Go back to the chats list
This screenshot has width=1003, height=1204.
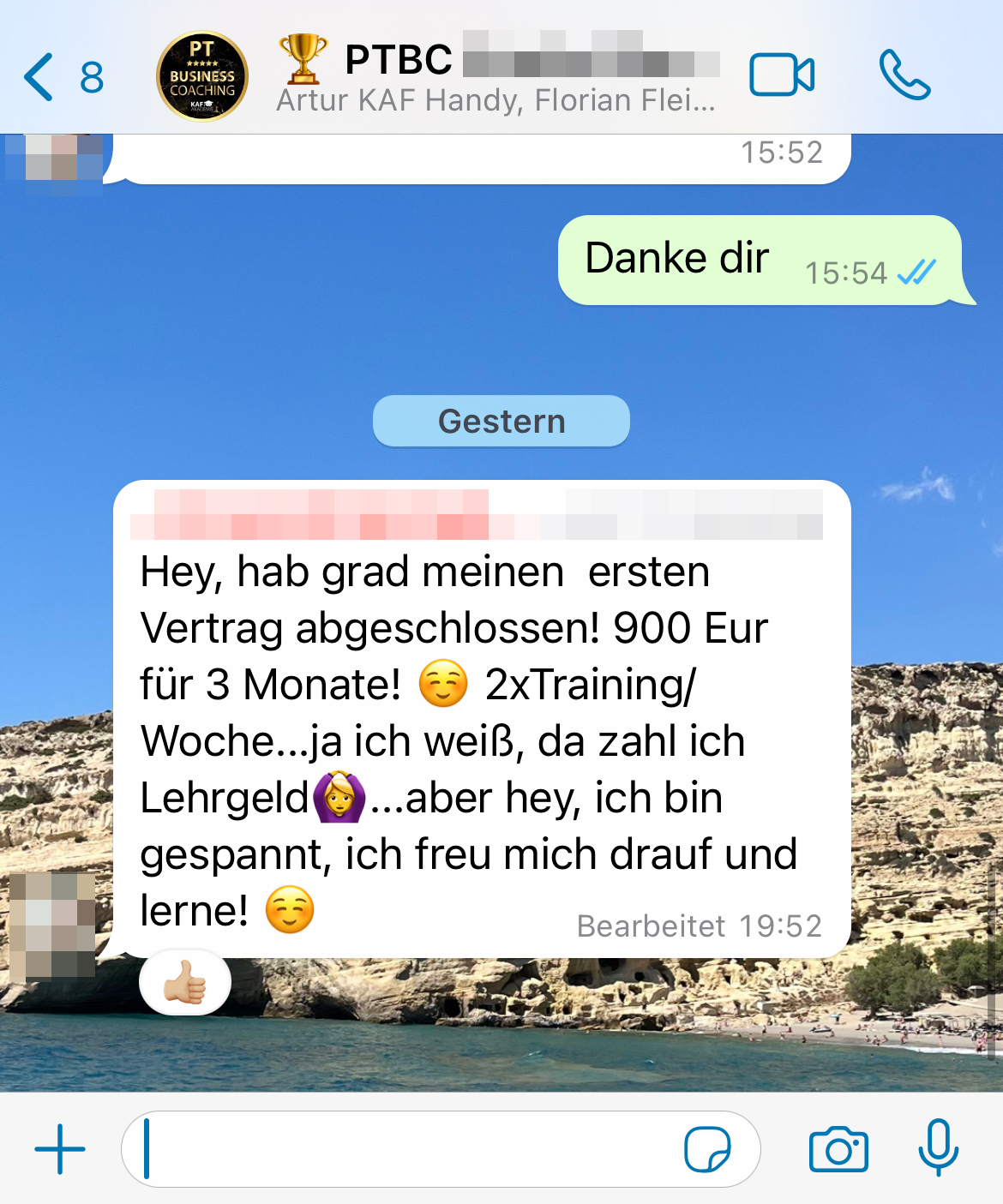[60, 77]
